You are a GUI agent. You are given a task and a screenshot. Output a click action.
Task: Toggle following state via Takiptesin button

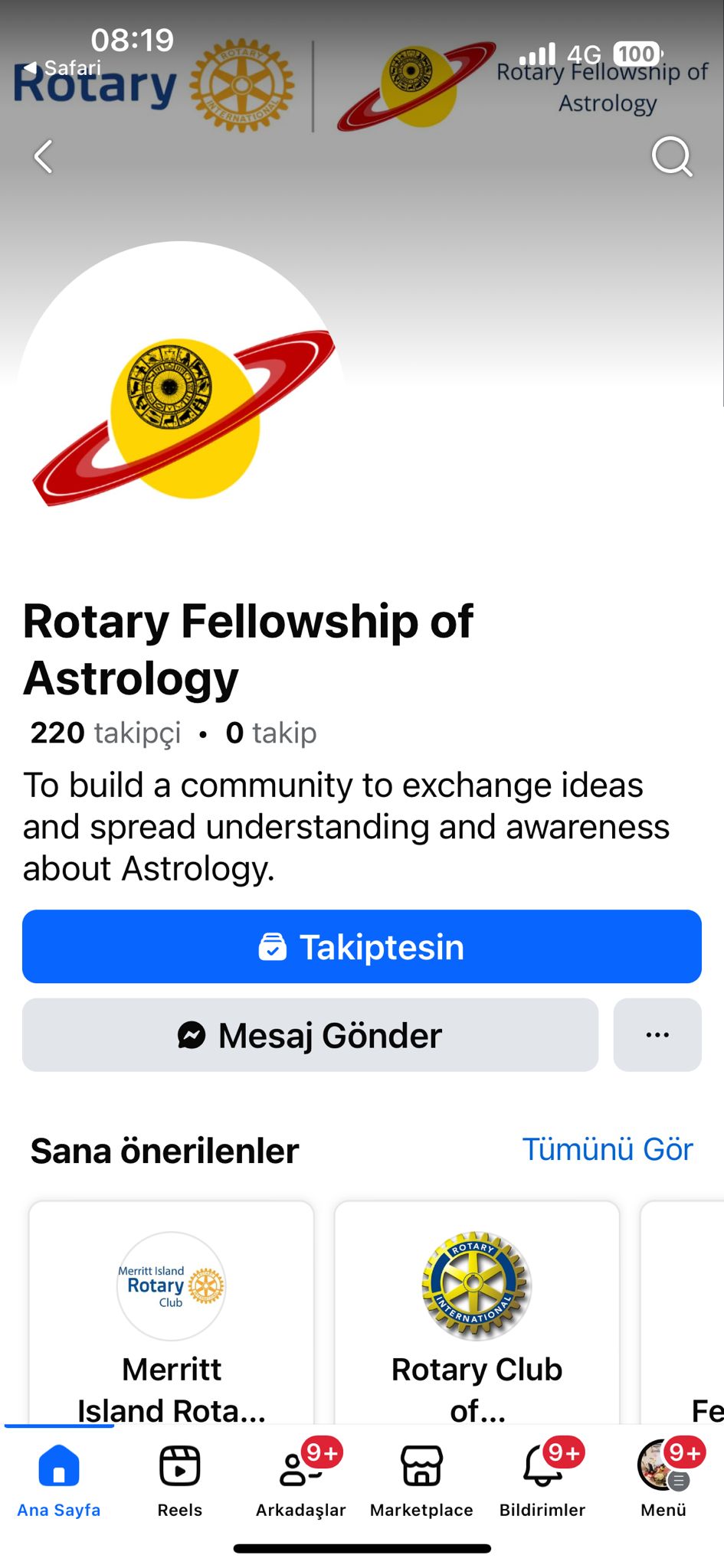(362, 946)
